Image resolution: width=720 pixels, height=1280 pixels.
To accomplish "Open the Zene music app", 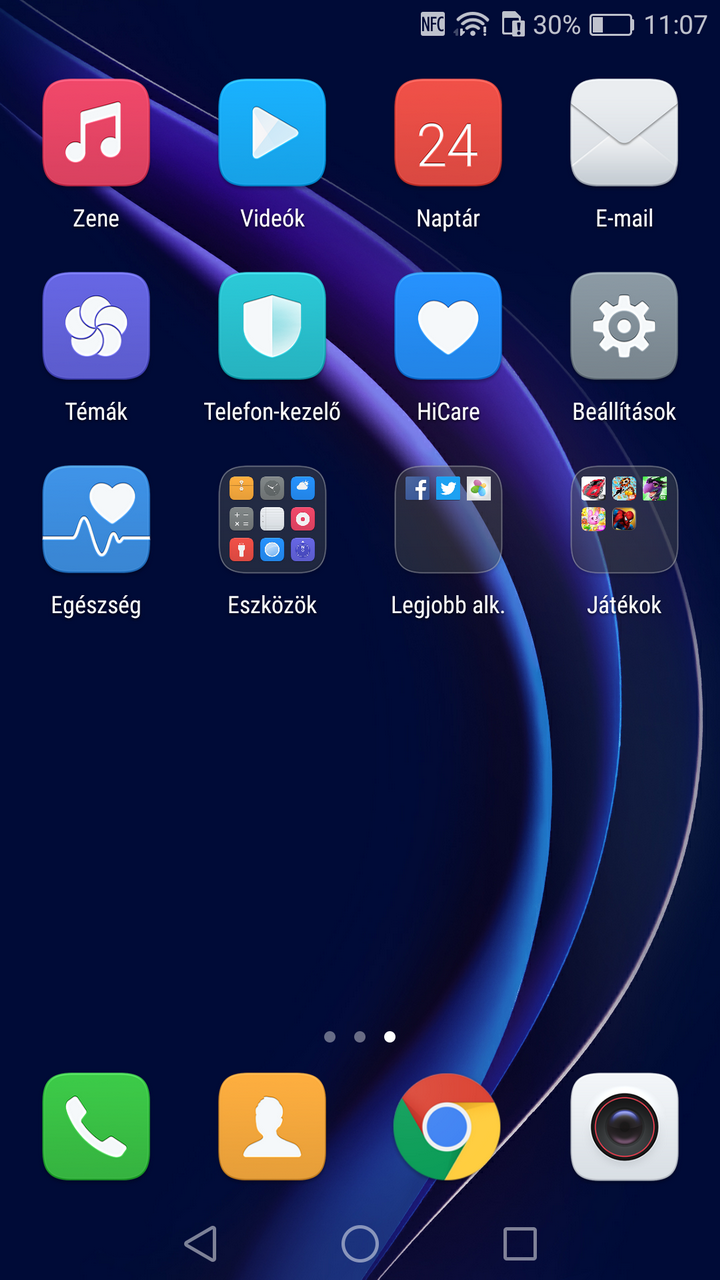I will (x=96, y=133).
